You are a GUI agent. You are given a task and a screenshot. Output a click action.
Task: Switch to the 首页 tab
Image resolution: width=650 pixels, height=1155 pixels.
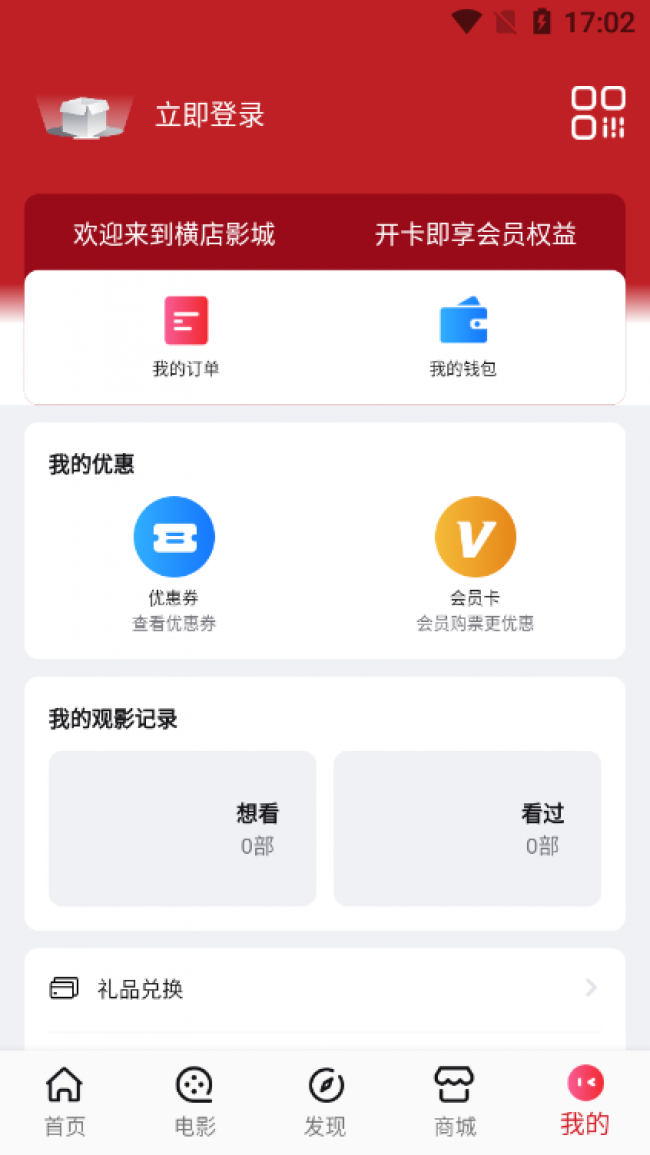65,1102
